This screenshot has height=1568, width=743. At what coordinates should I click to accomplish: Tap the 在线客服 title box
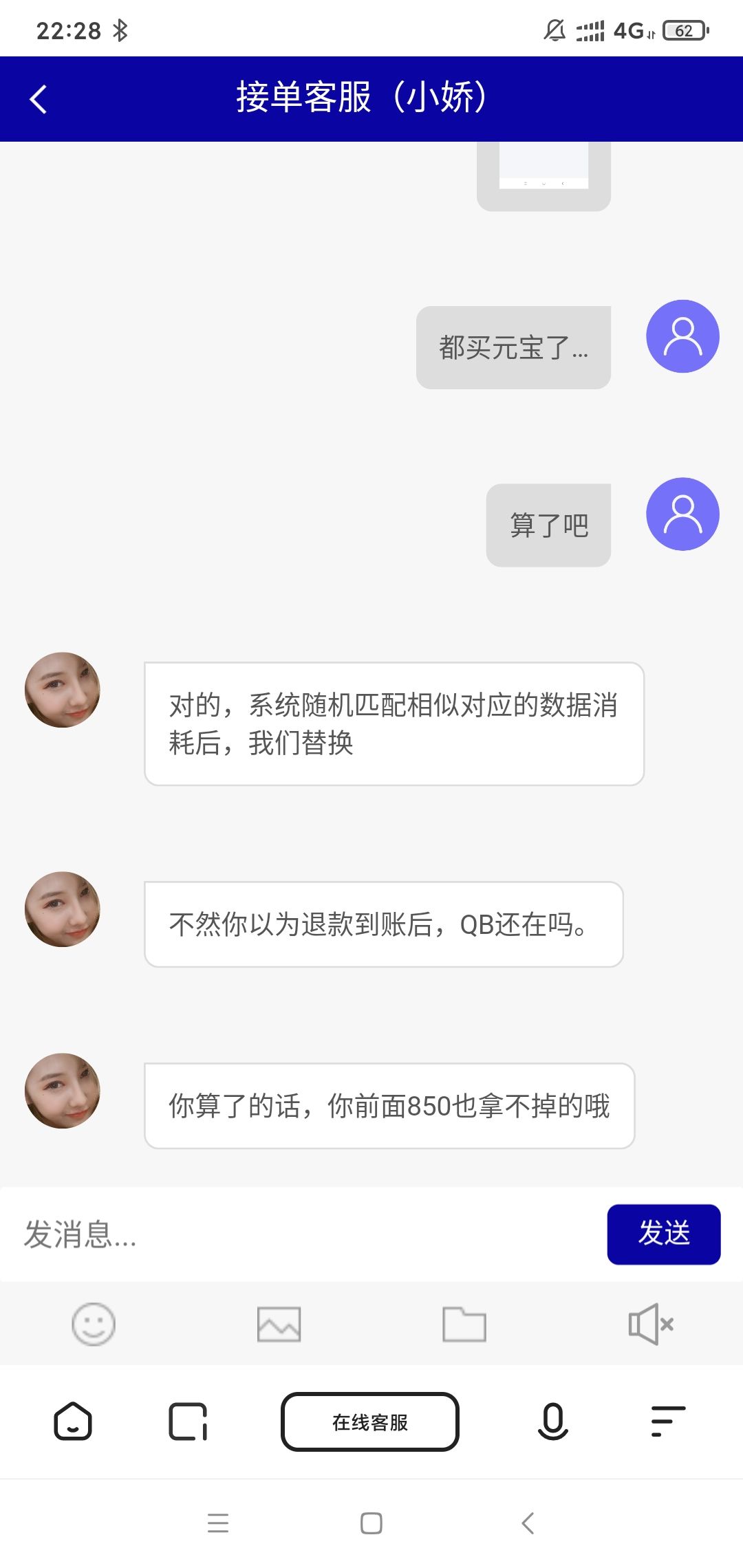[370, 1422]
